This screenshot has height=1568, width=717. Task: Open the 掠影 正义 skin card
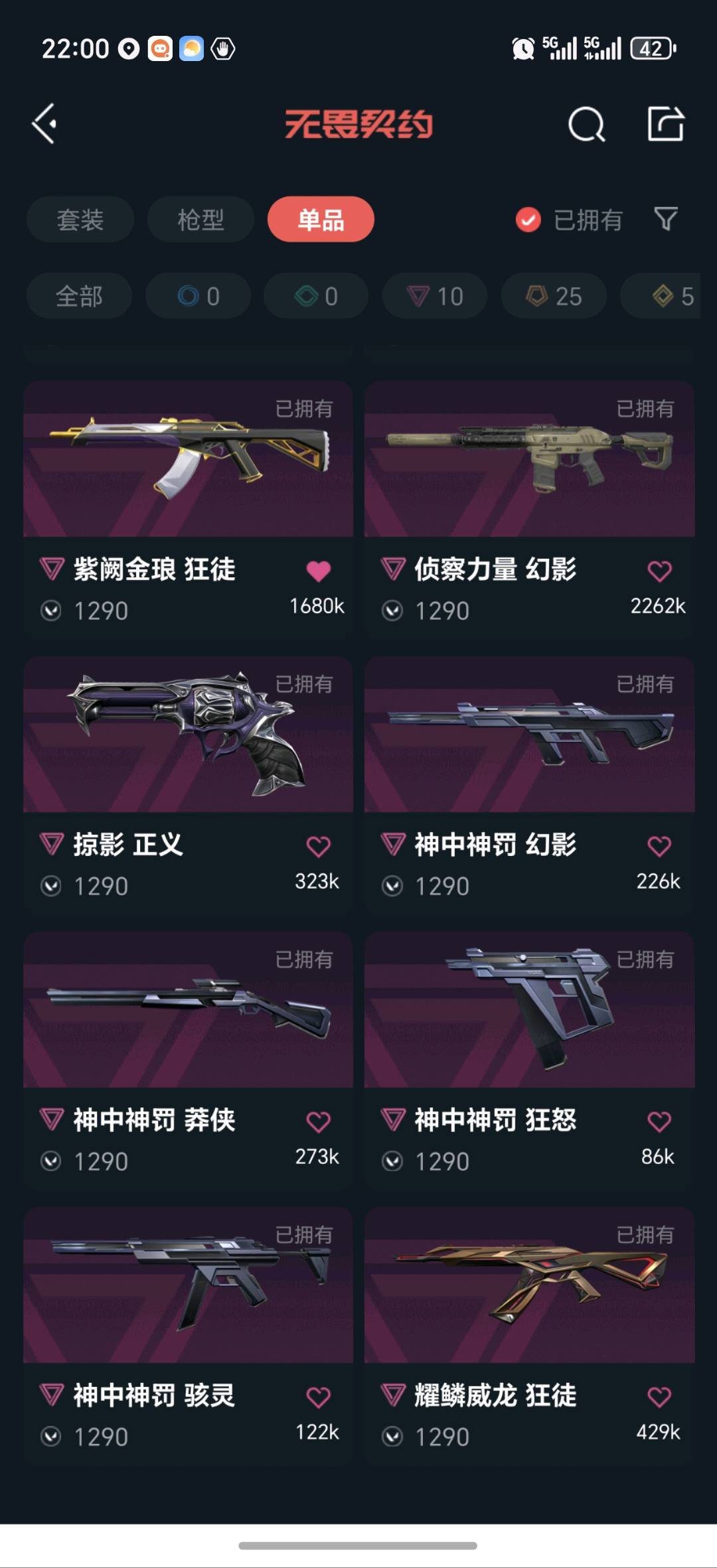pos(188,785)
